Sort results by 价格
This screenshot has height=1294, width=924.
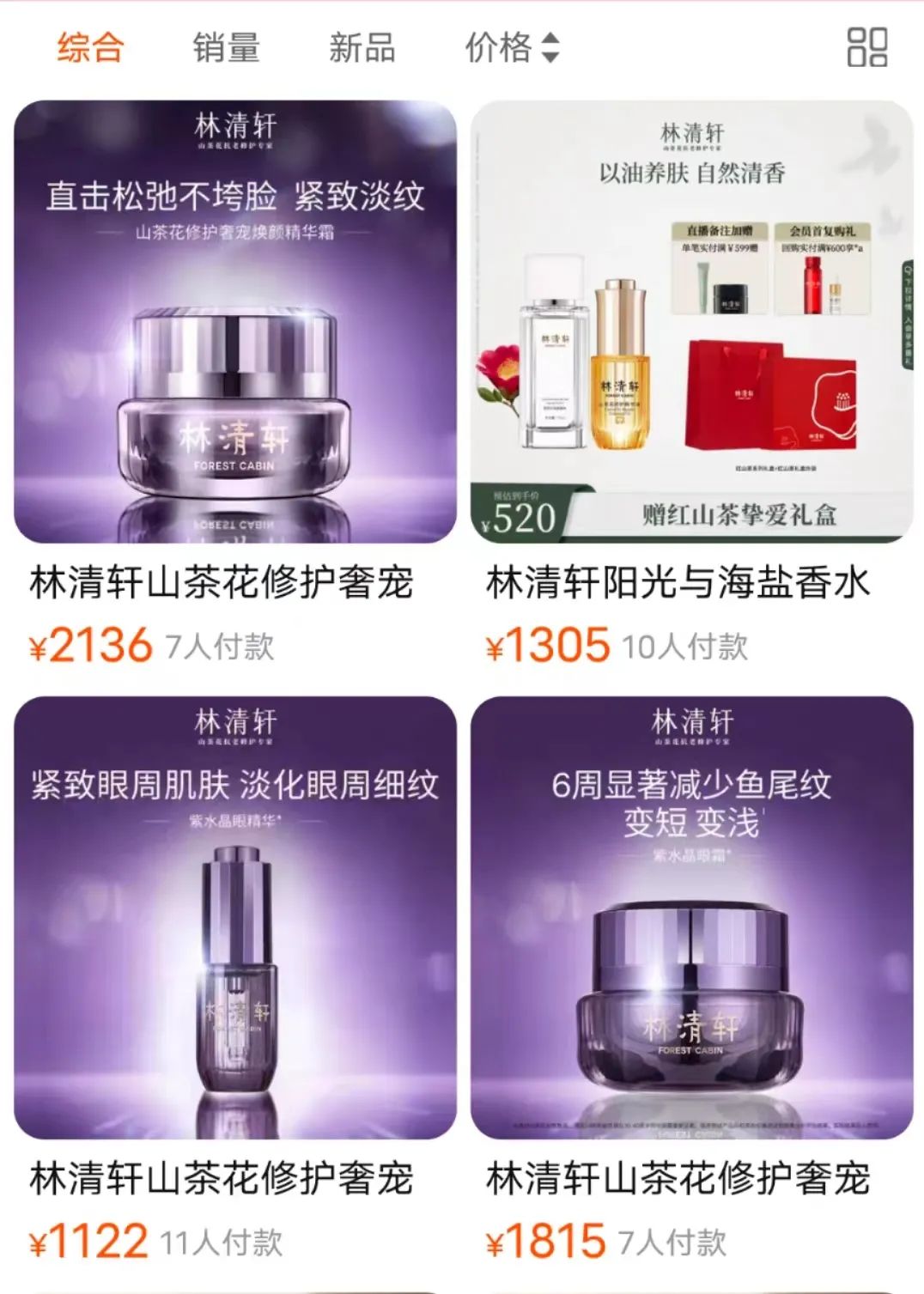pos(512,47)
